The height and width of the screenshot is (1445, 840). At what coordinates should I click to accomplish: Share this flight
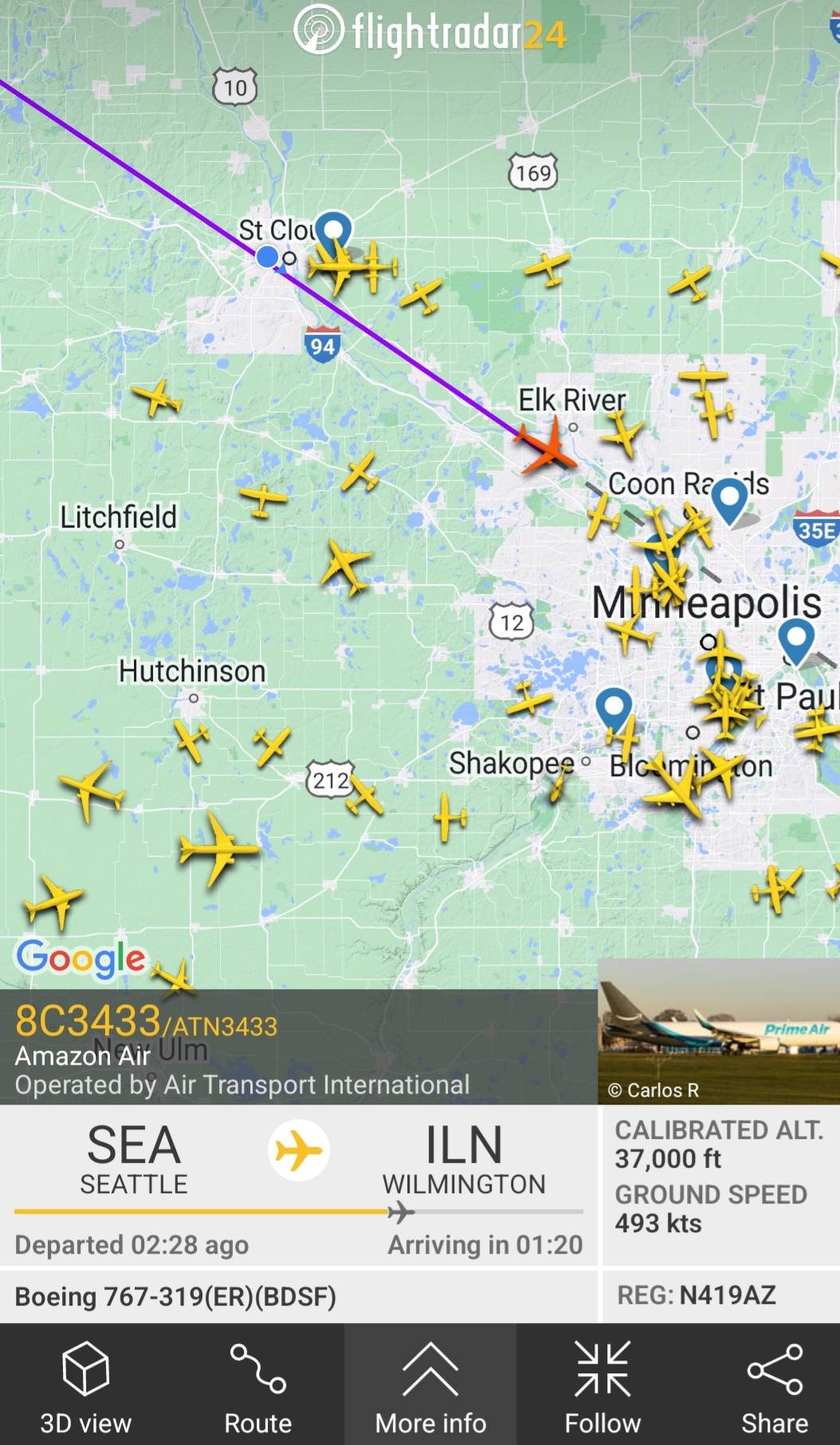[x=774, y=1385]
